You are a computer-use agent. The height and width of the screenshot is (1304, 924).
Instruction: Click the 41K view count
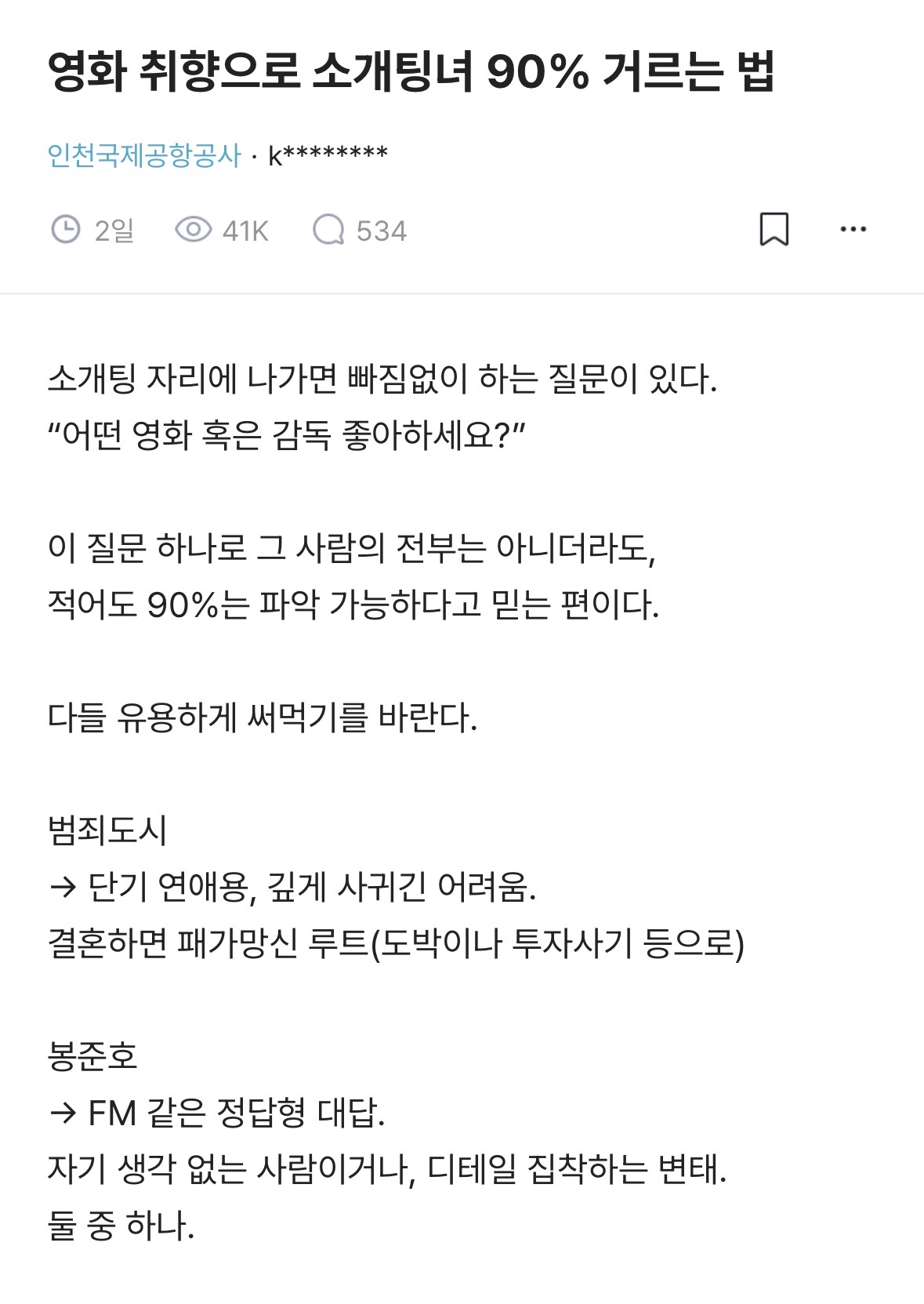point(245,229)
